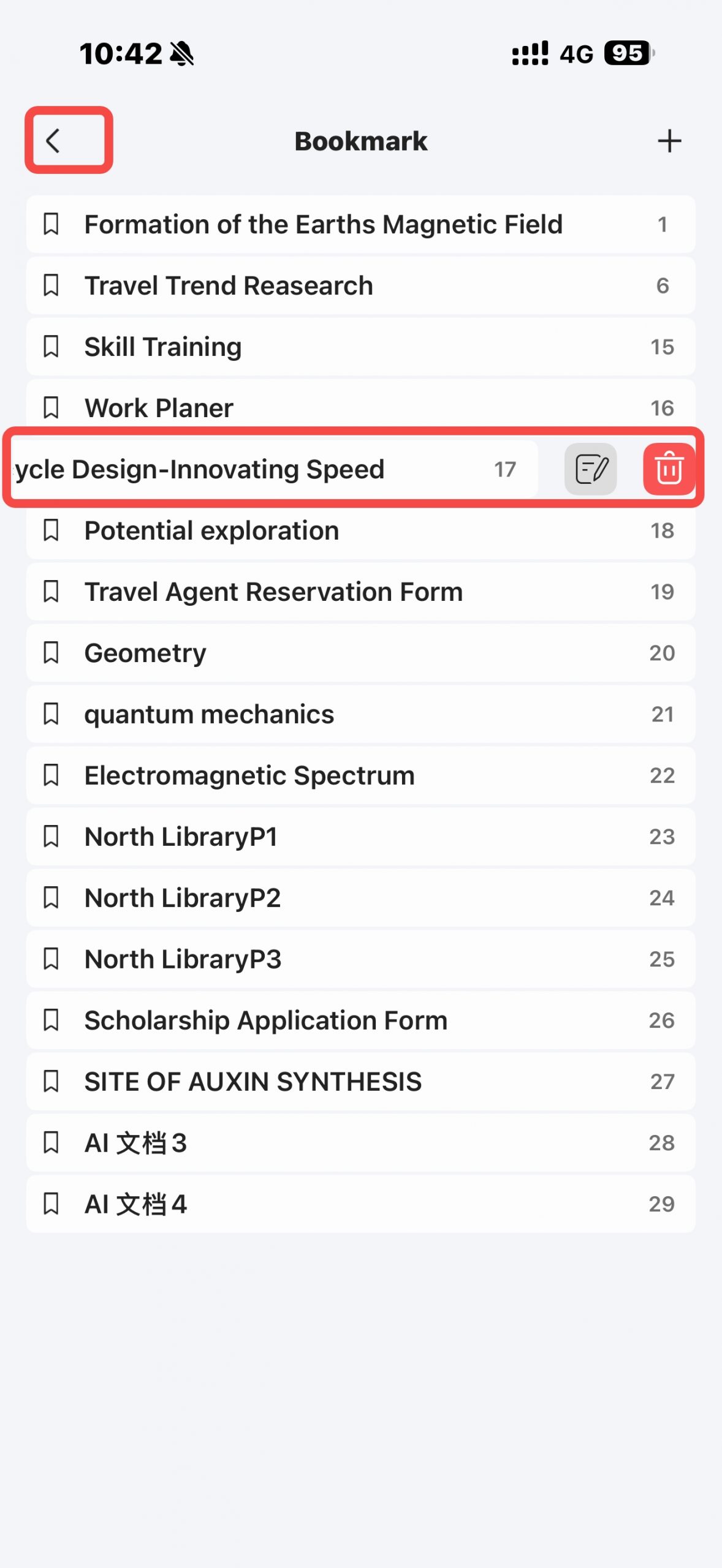Navigate back using the left chevron arrow
Image resolution: width=722 pixels, height=1568 pixels.
(54, 140)
